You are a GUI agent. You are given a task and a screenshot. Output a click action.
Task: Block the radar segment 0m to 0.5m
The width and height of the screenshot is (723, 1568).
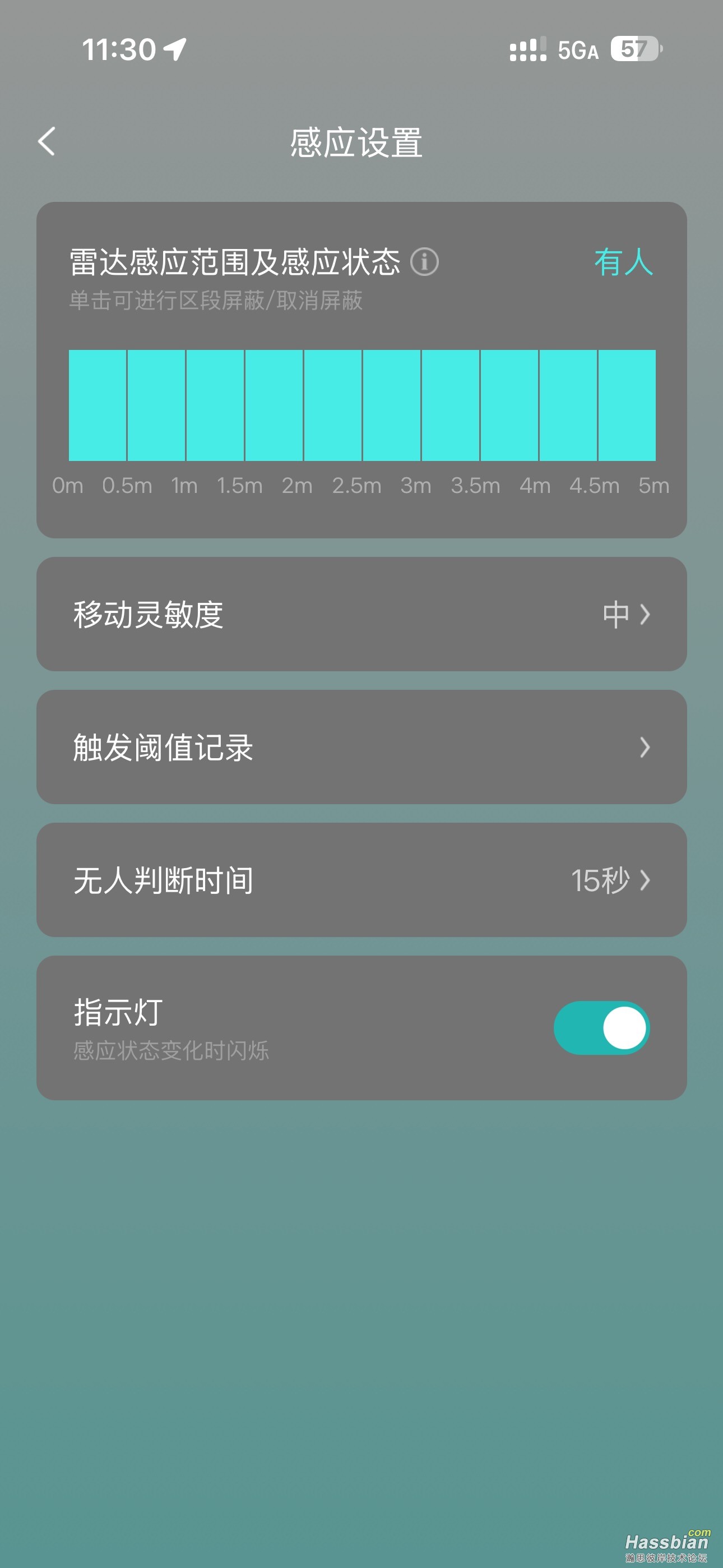(98, 405)
